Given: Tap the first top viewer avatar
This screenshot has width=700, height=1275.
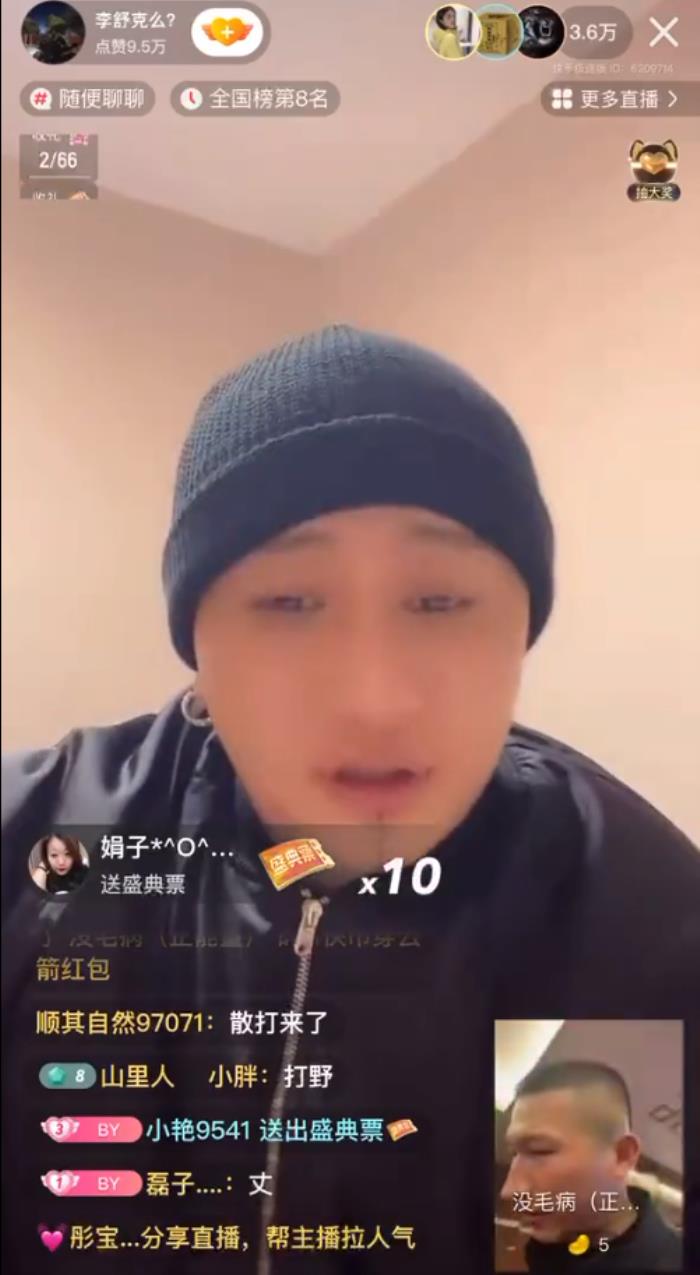Looking at the screenshot, I should 451,32.
